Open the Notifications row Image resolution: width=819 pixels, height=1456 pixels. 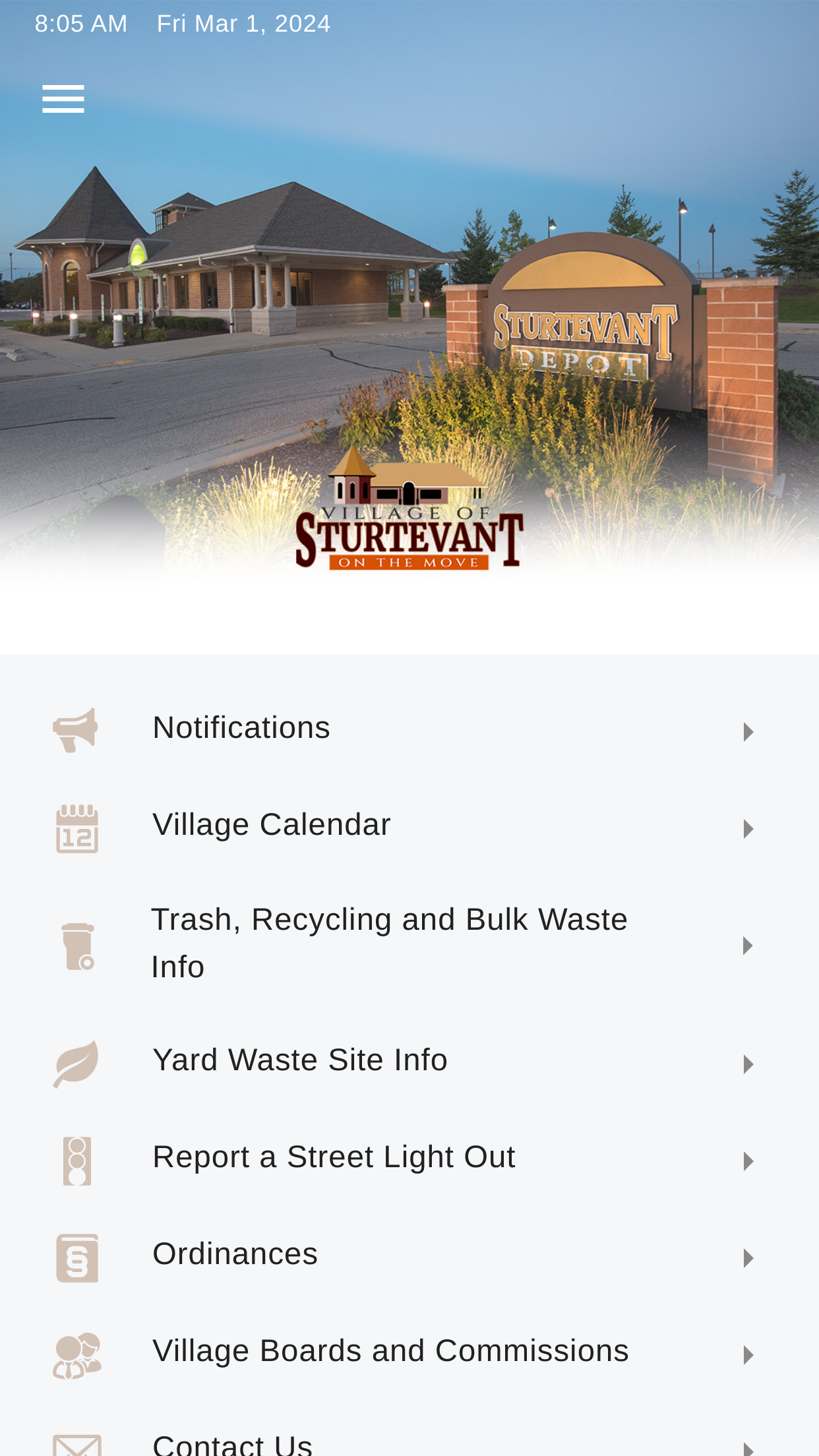(x=409, y=729)
